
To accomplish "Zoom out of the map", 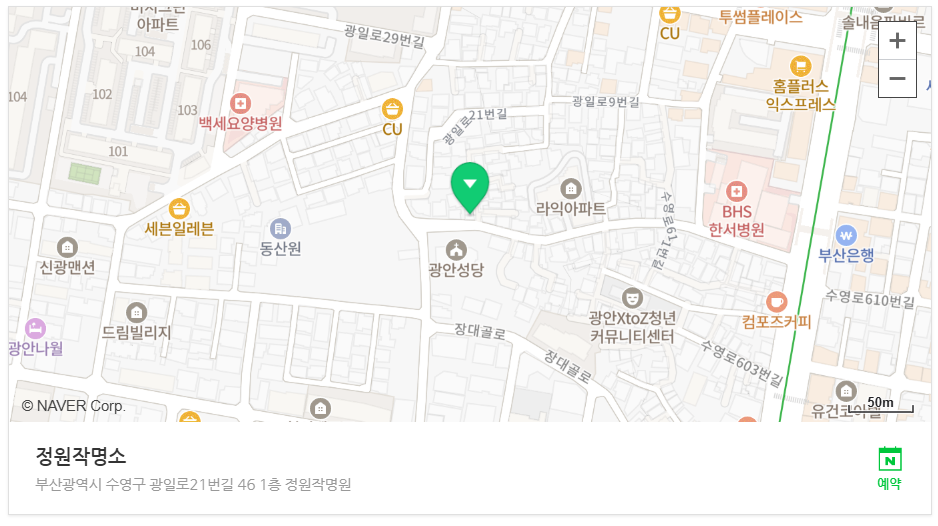I will (897, 78).
